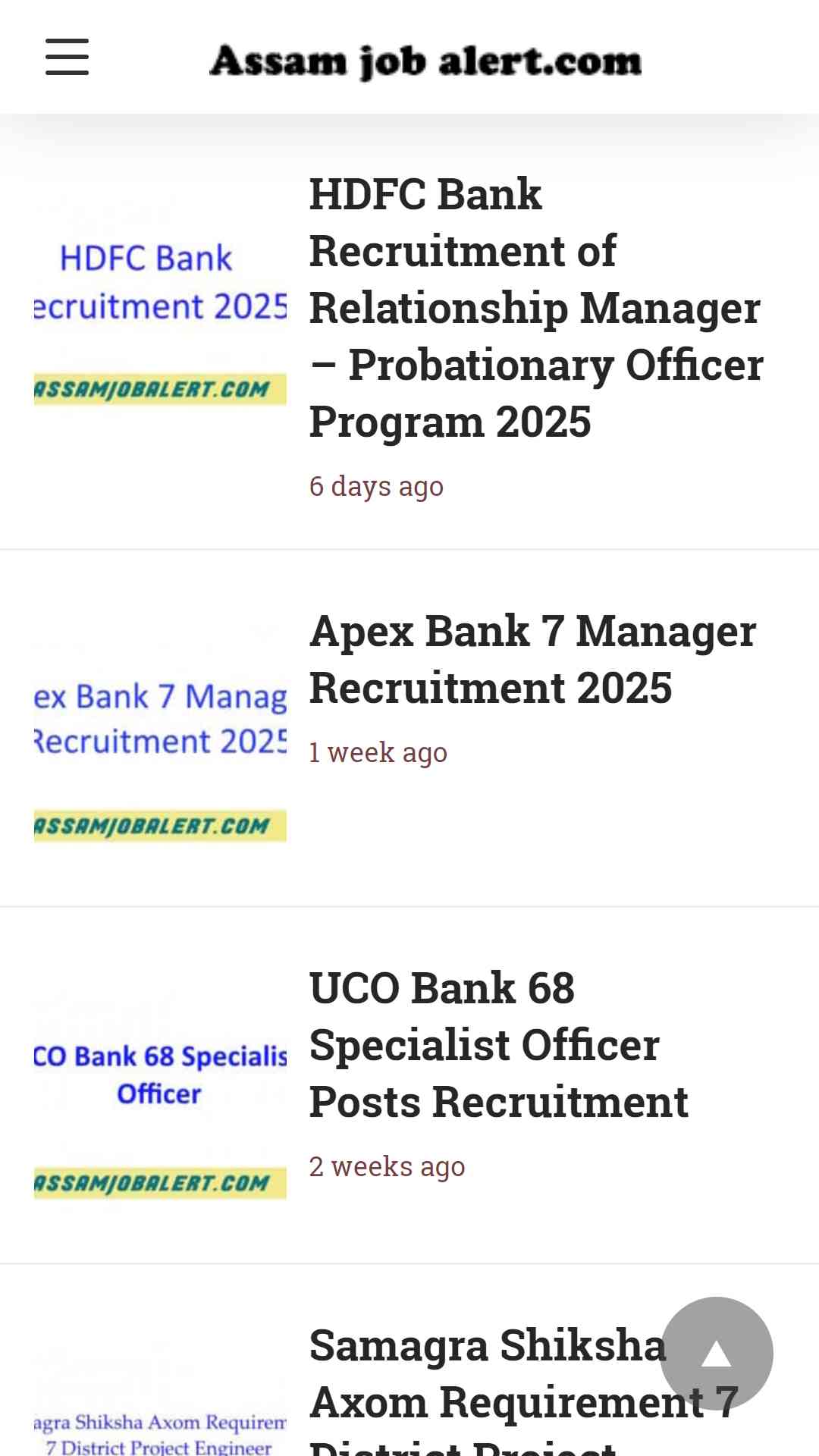Tap the Apex Bank 7 Manager thumbnail image
819x1456 pixels.
tap(160, 728)
